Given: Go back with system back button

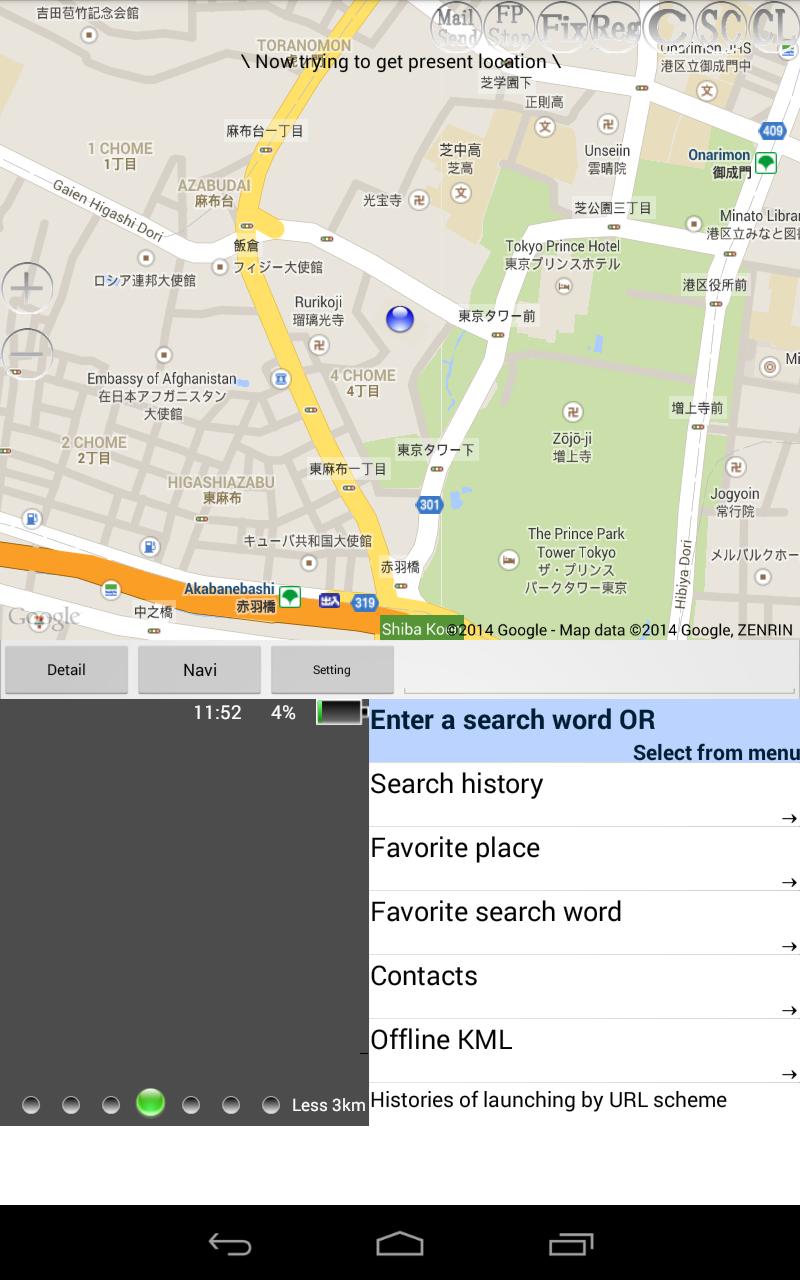Looking at the screenshot, I should click(230, 1243).
